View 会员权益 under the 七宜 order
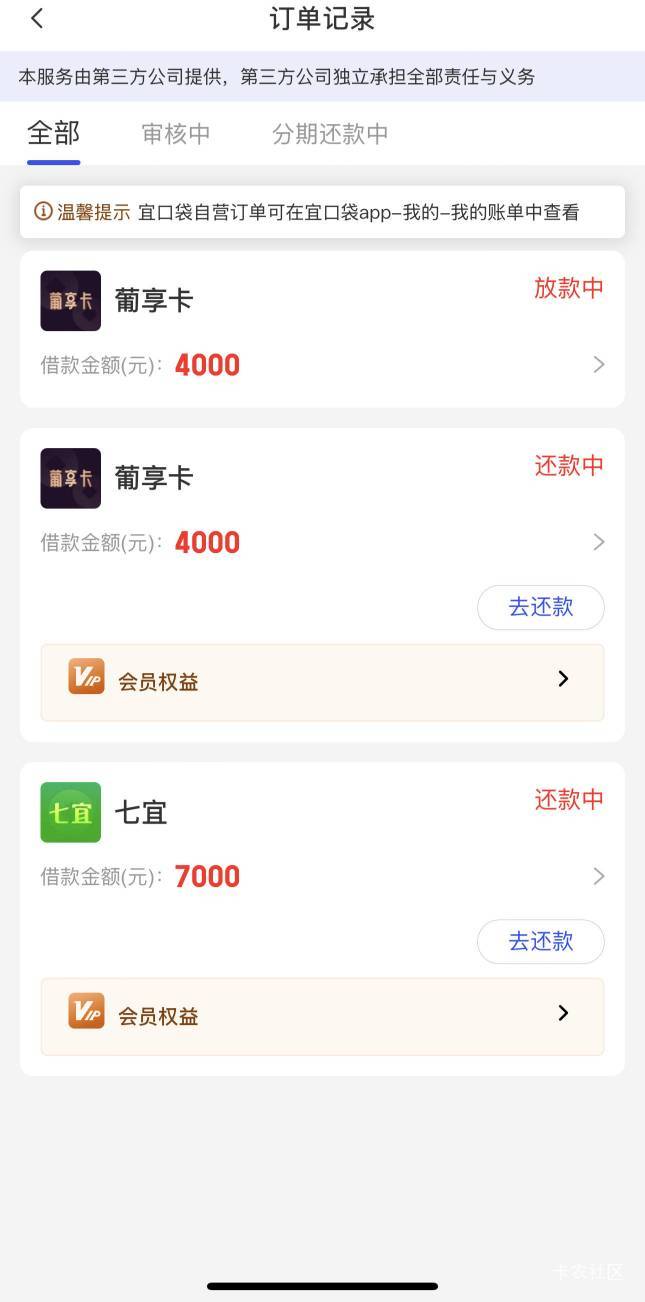The image size is (645, 1302). pyautogui.click(x=322, y=1016)
